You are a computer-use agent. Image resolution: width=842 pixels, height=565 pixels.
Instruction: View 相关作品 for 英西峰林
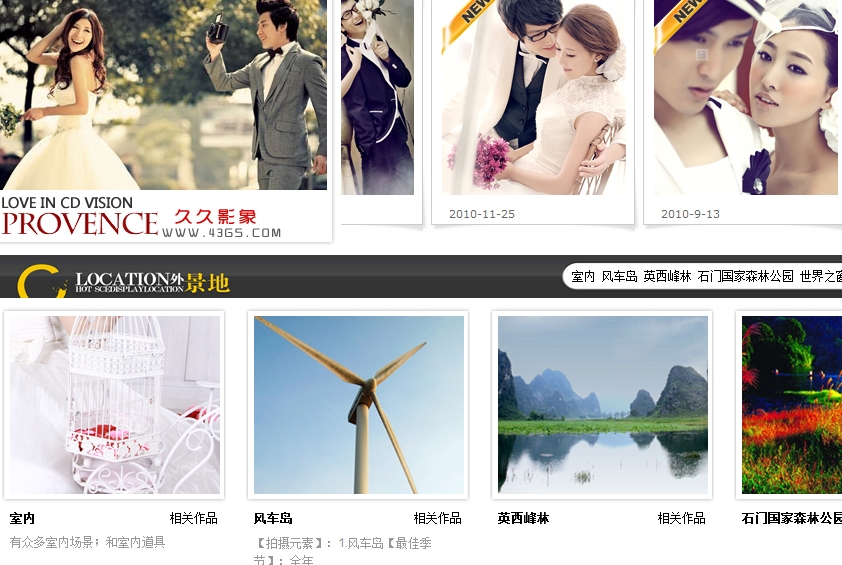[681, 518]
